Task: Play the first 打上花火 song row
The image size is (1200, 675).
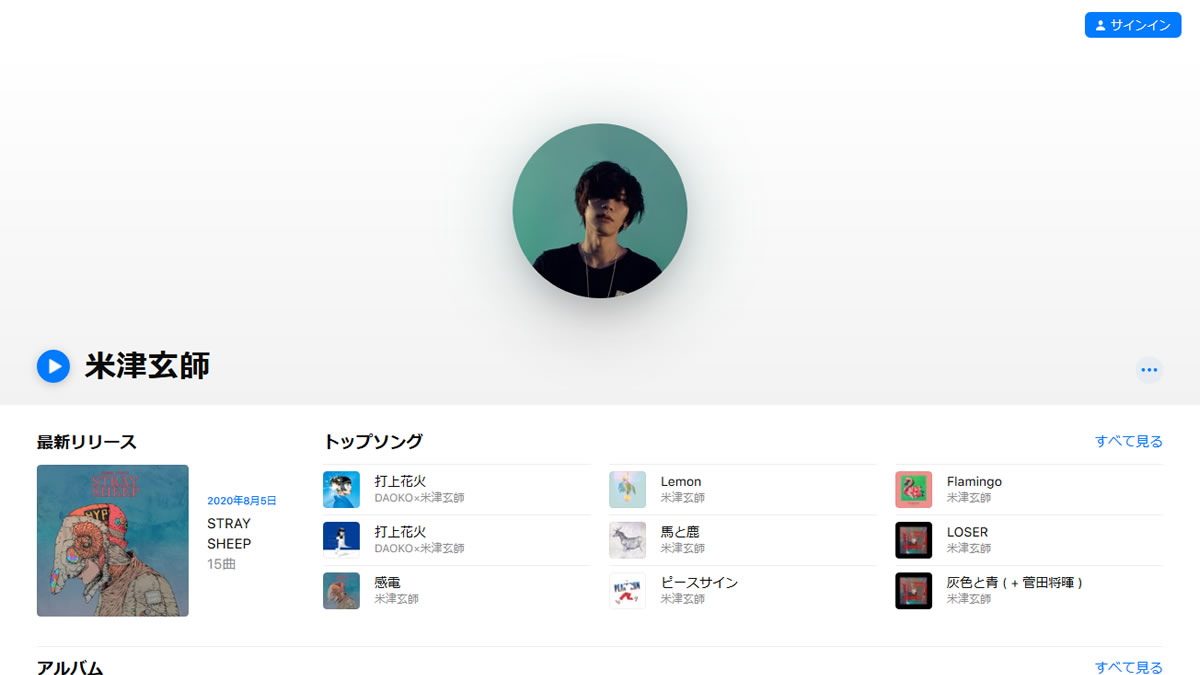Action: point(400,489)
